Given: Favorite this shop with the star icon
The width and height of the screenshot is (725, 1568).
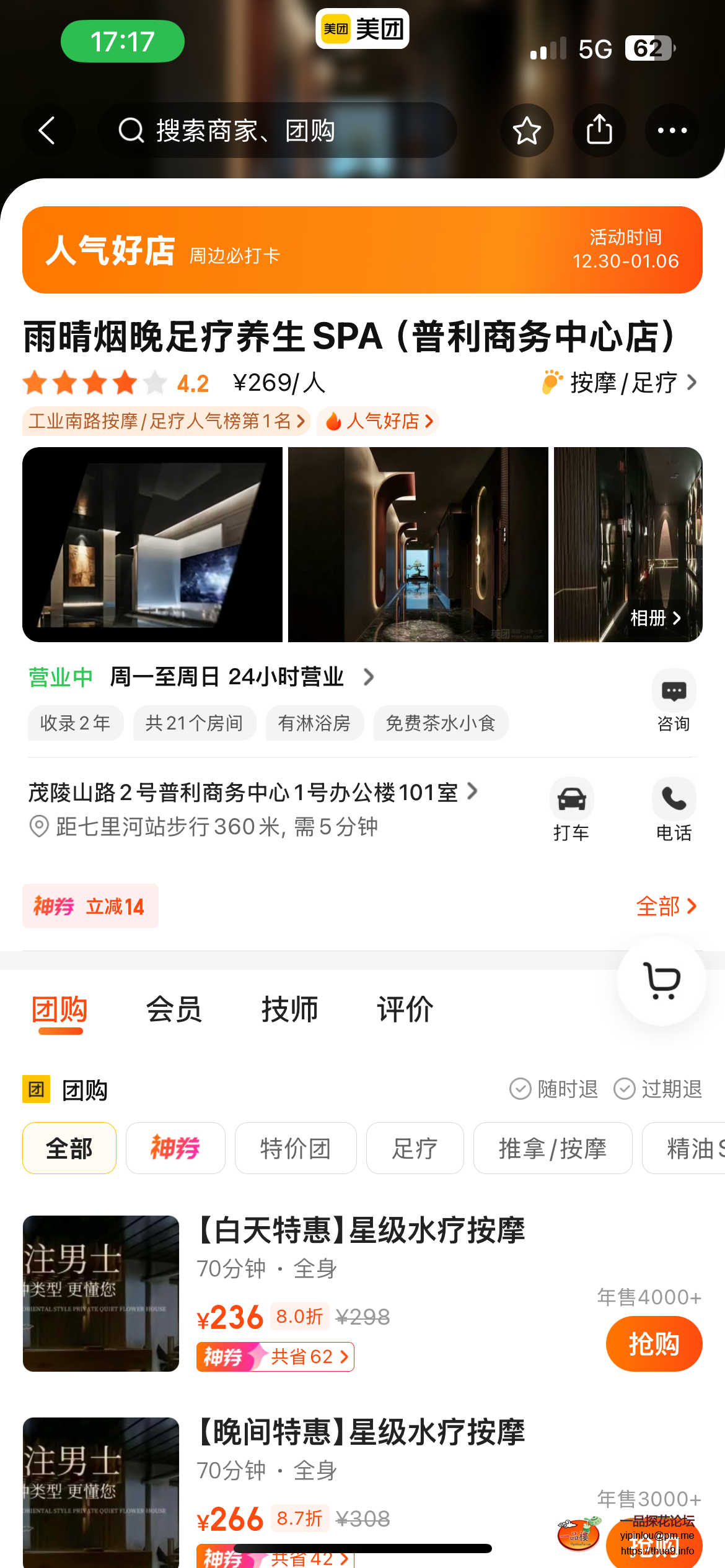Looking at the screenshot, I should click(527, 131).
